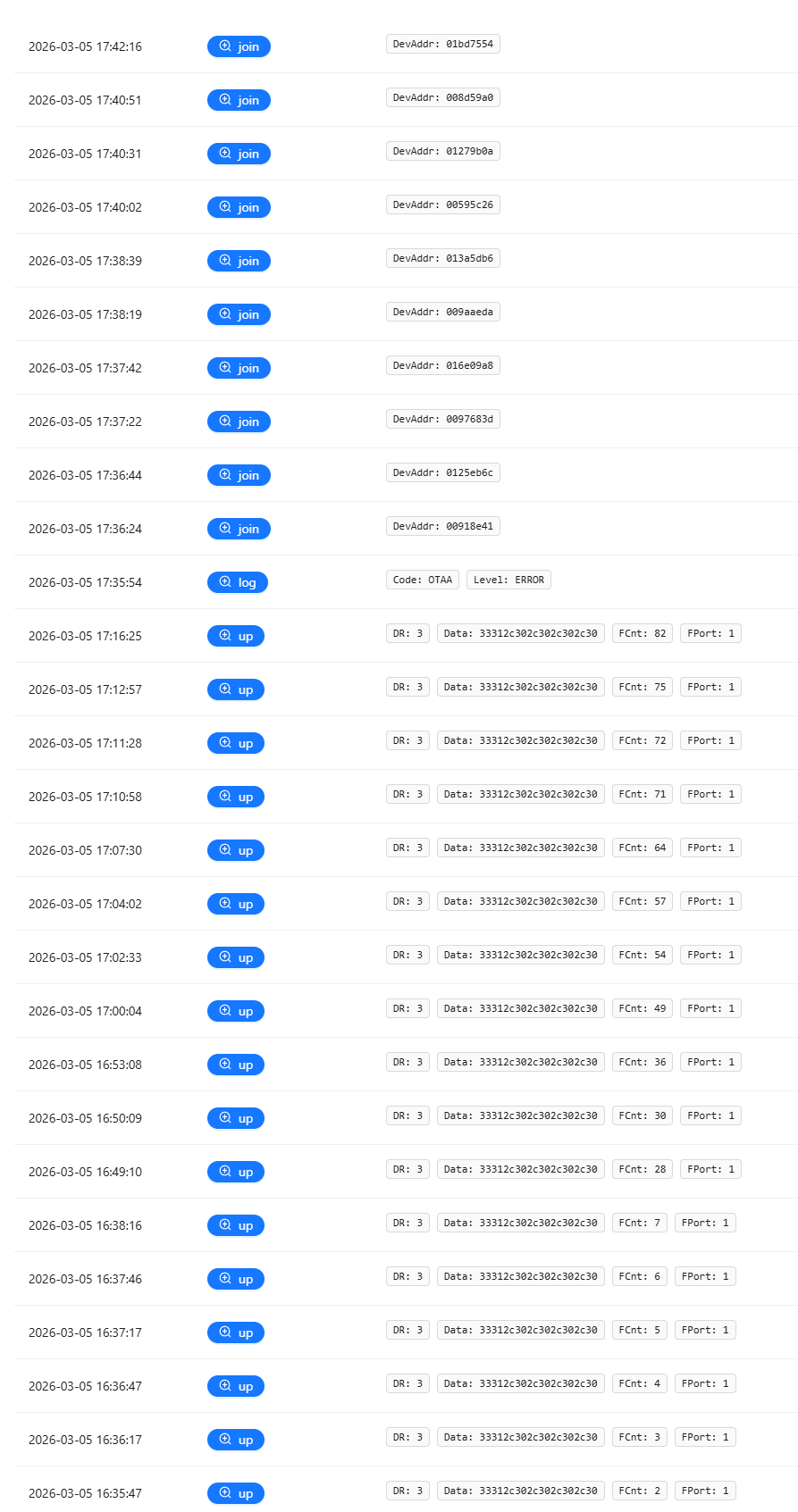Open the log entry at 17:35:54
Screen dimensions: 798x1512
pyautogui.click(x=237, y=582)
